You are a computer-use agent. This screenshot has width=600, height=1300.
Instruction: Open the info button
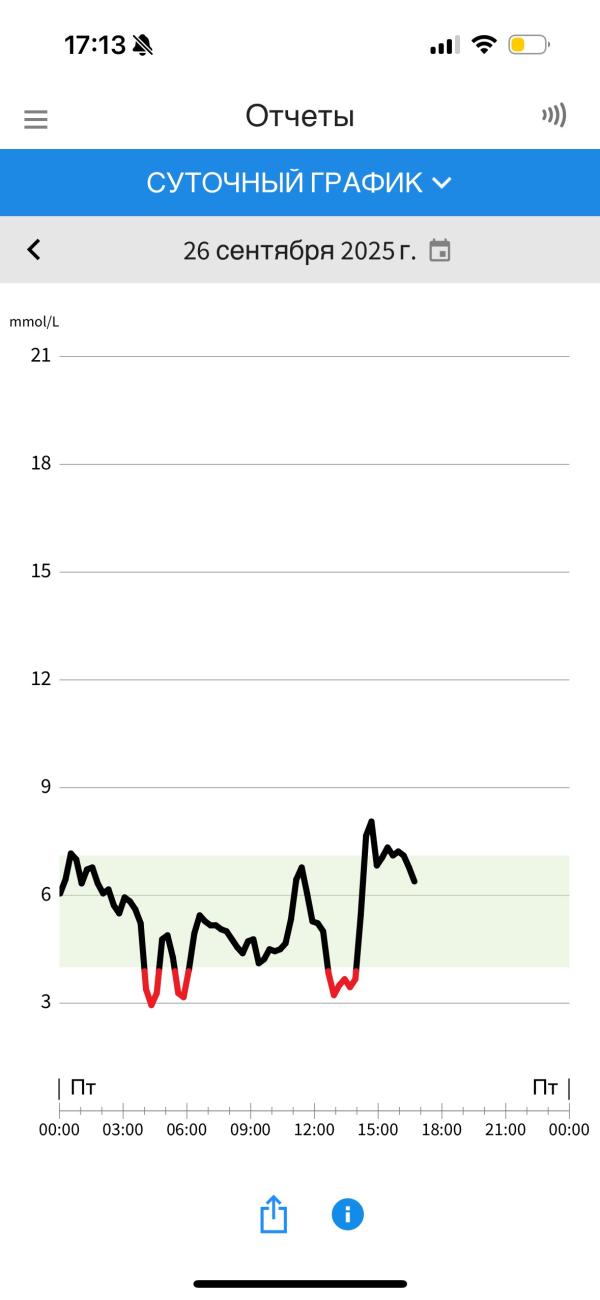pos(348,1214)
